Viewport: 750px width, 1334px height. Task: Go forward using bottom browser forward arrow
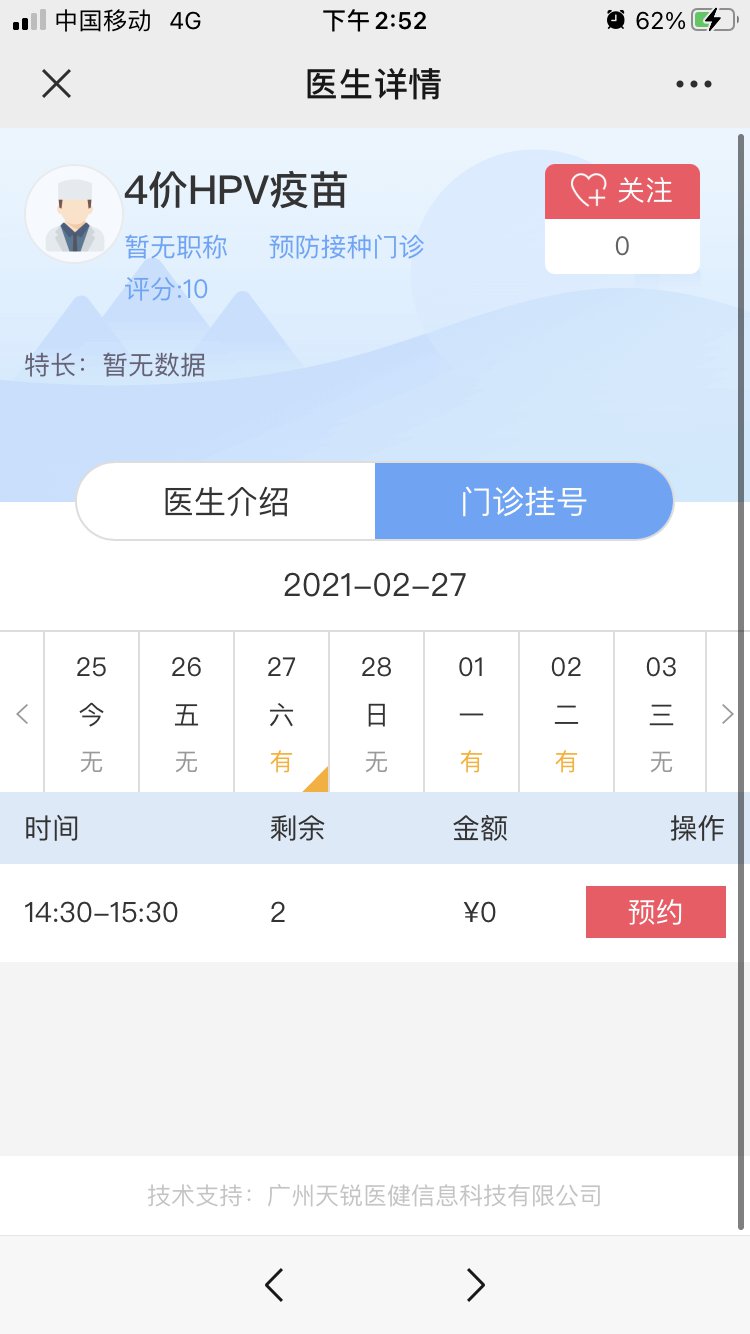(x=476, y=1284)
